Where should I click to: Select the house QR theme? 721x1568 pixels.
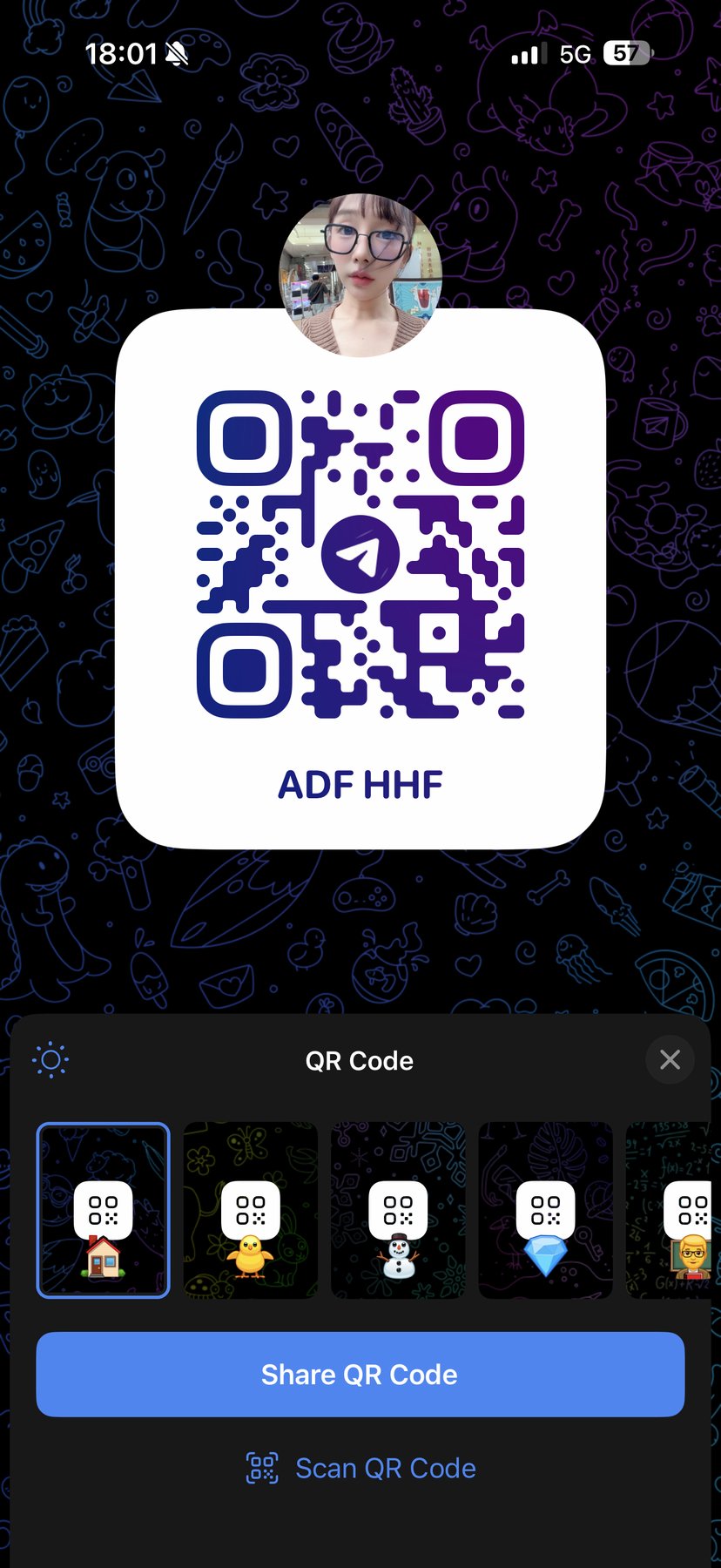103,1210
